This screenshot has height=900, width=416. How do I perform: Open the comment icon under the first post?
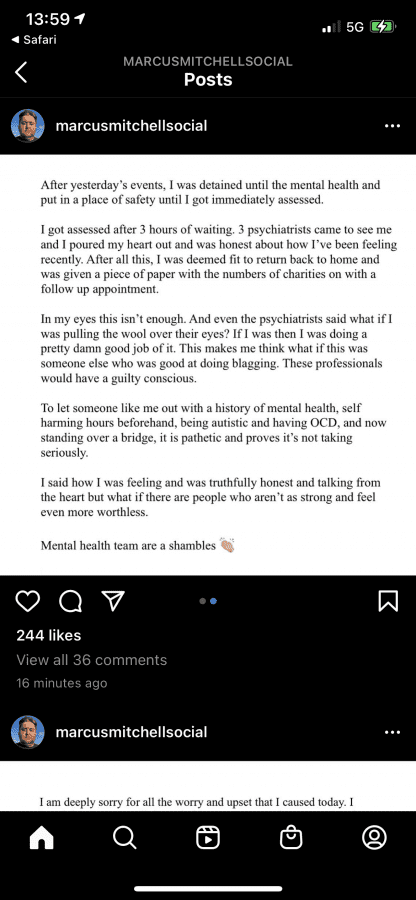(x=71, y=601)
